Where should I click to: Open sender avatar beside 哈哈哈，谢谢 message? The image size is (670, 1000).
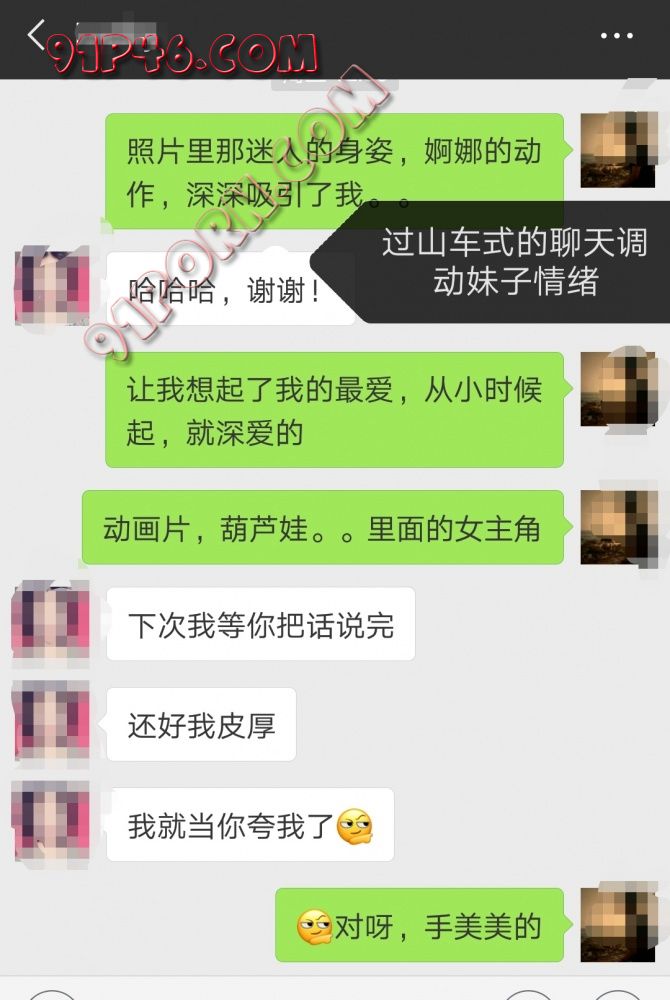tap(51, 288)
